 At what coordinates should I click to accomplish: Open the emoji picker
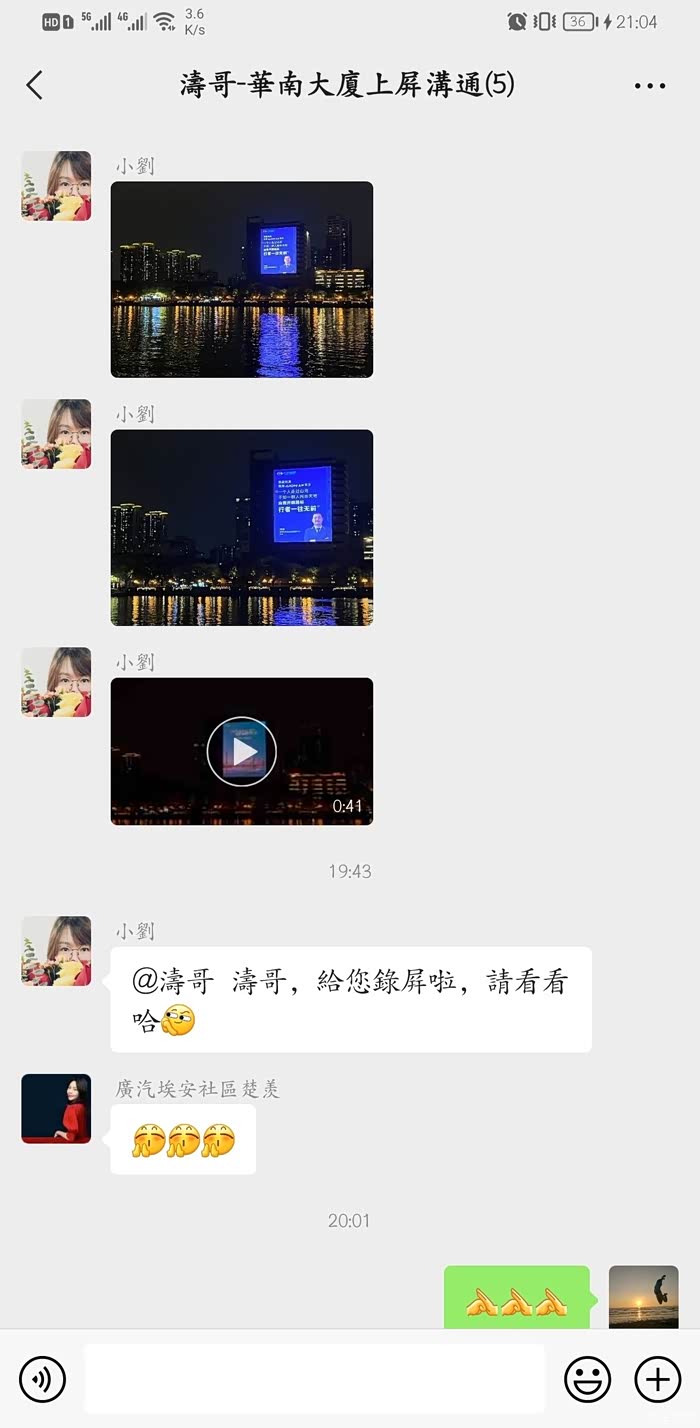pyautogui.click(x=588, y=1380)
